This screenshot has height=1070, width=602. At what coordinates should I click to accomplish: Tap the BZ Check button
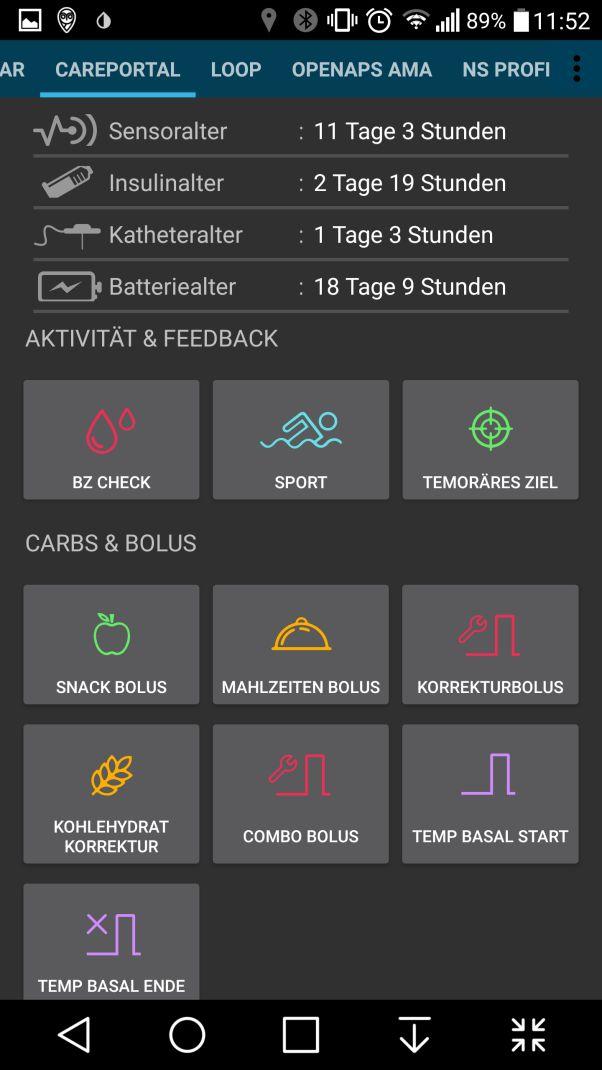coord(111,440)
